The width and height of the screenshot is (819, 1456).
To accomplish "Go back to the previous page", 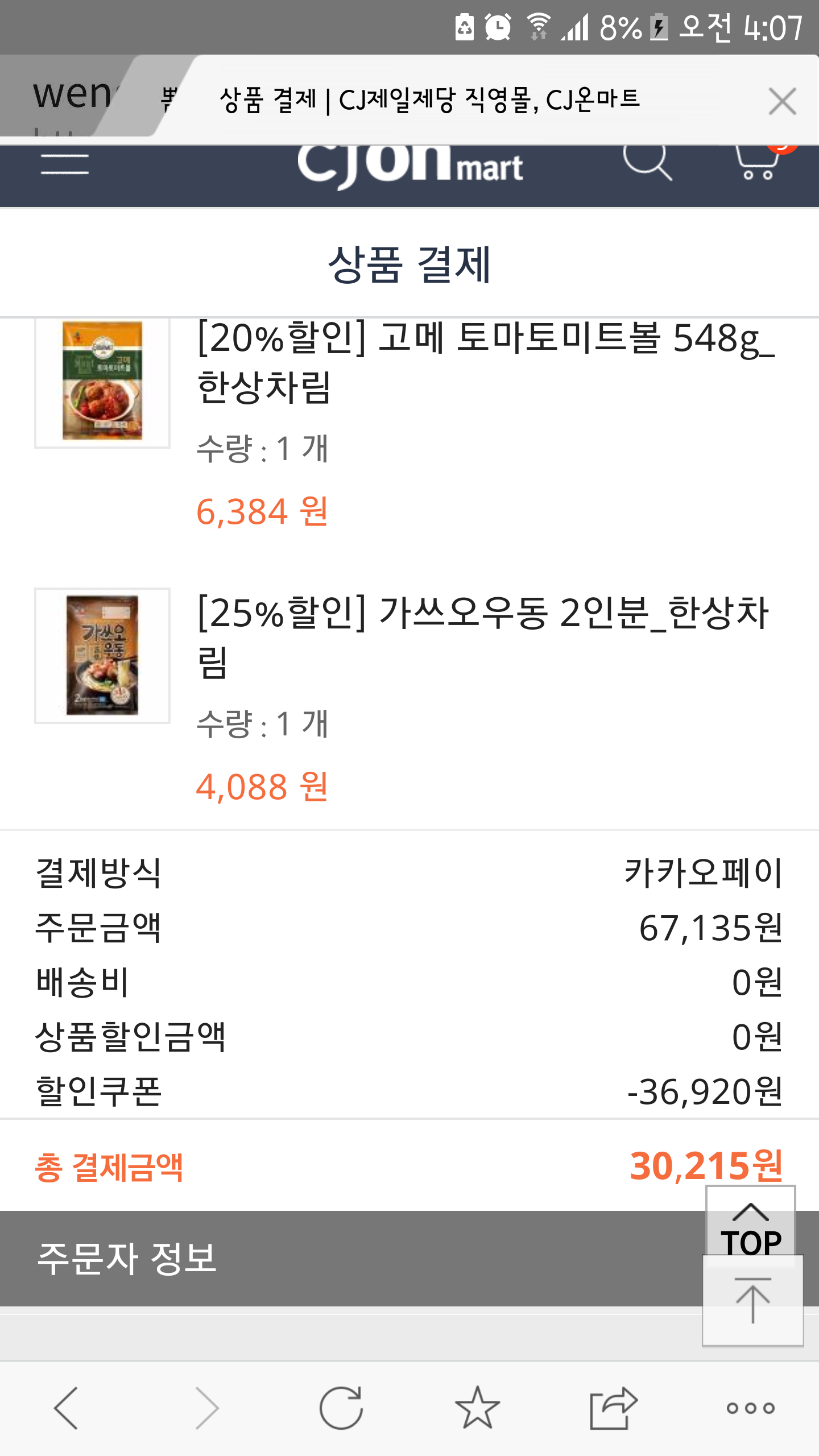I will point(66,1408).
